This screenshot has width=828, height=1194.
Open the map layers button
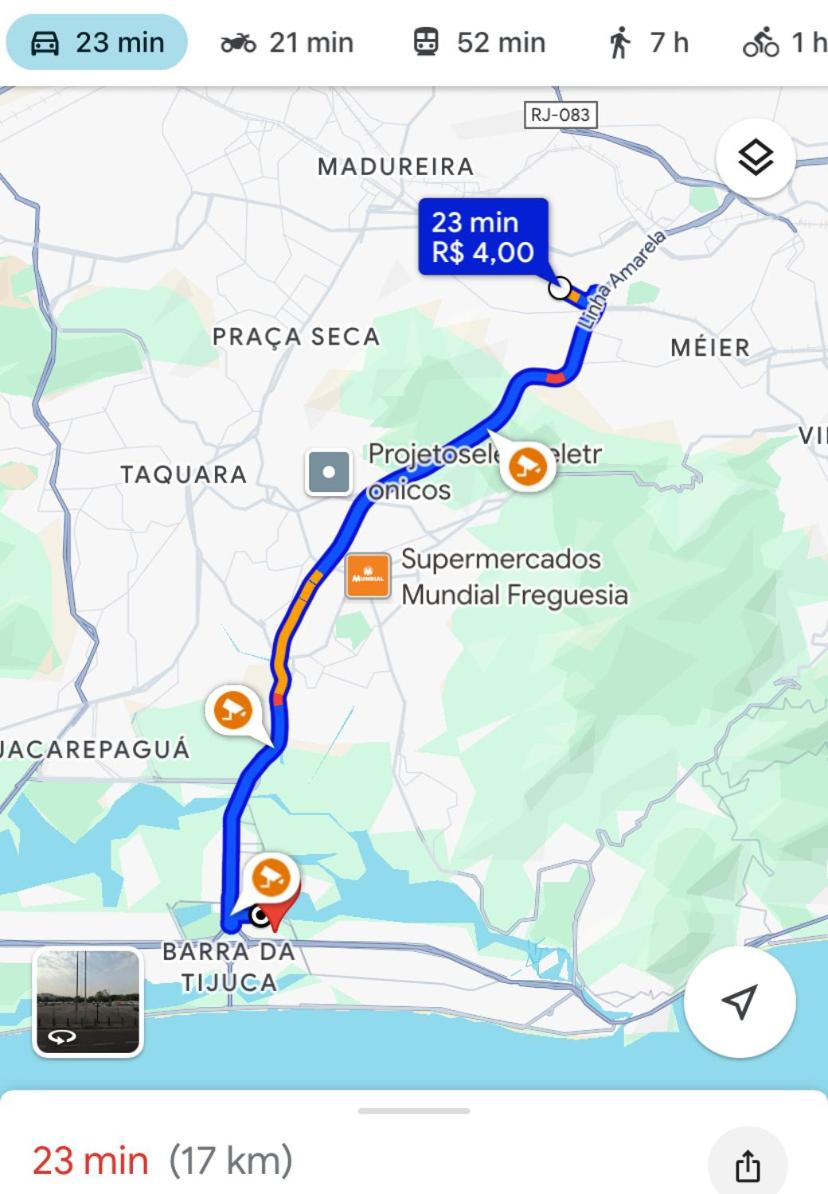click(755, 157)
